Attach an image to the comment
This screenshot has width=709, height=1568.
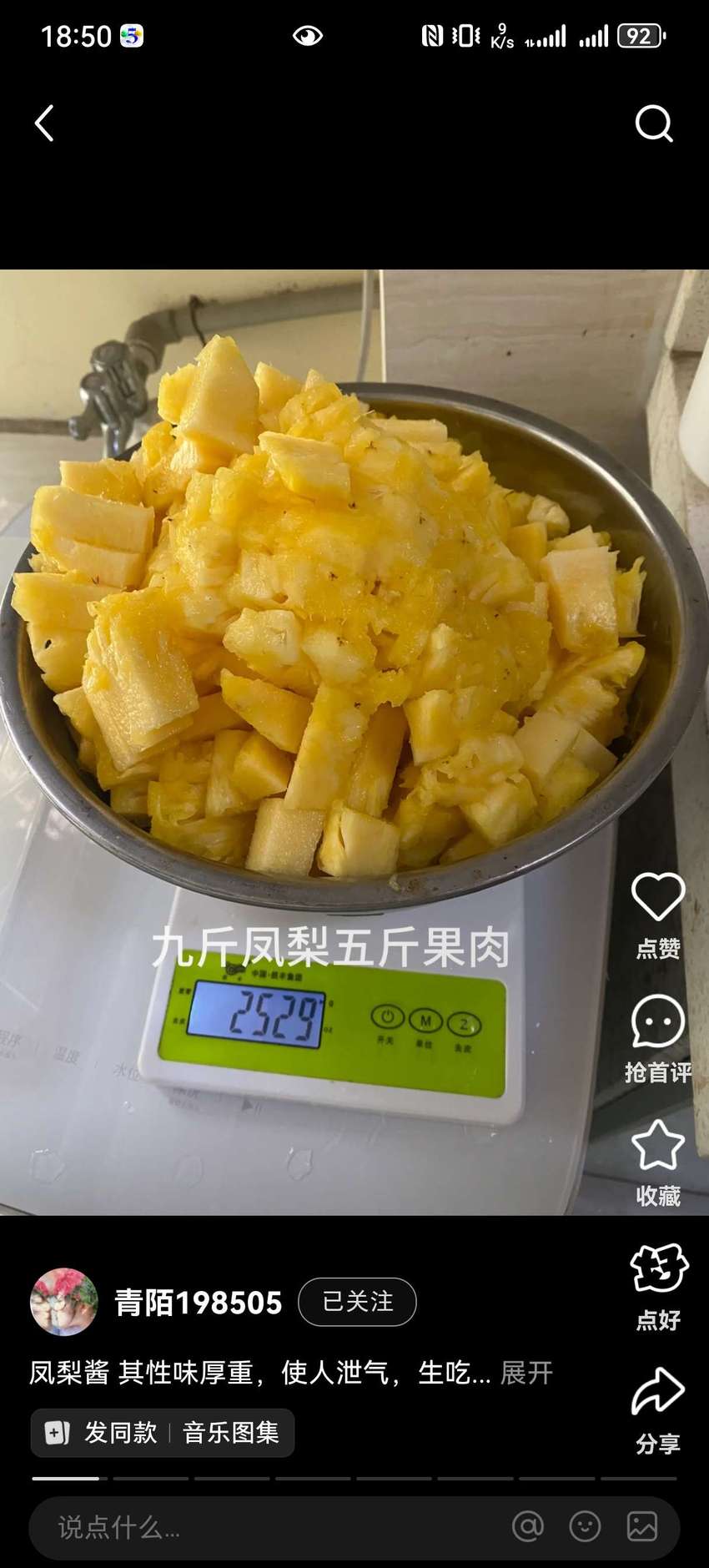click(642, 1526)
